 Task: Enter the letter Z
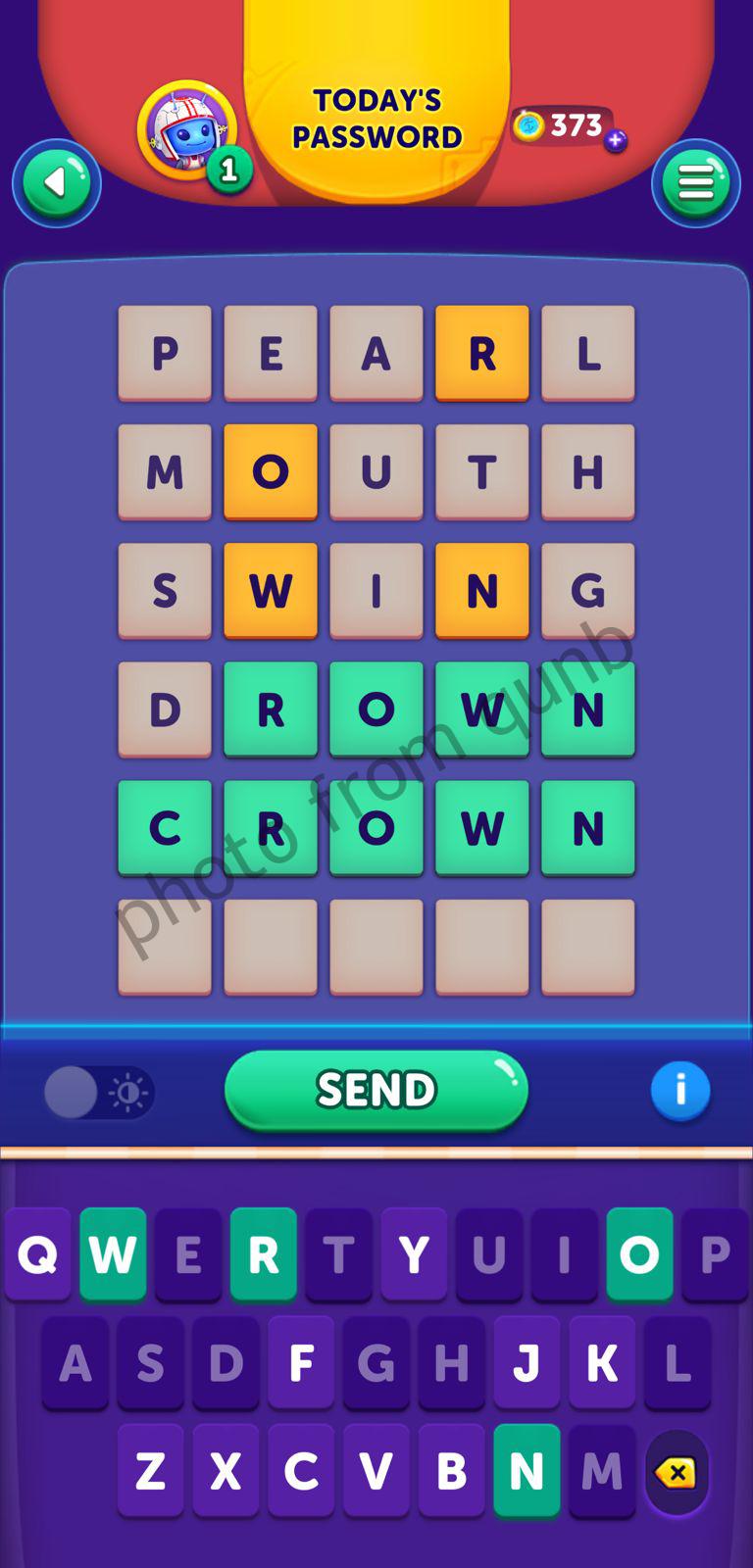click(150, 1470)
